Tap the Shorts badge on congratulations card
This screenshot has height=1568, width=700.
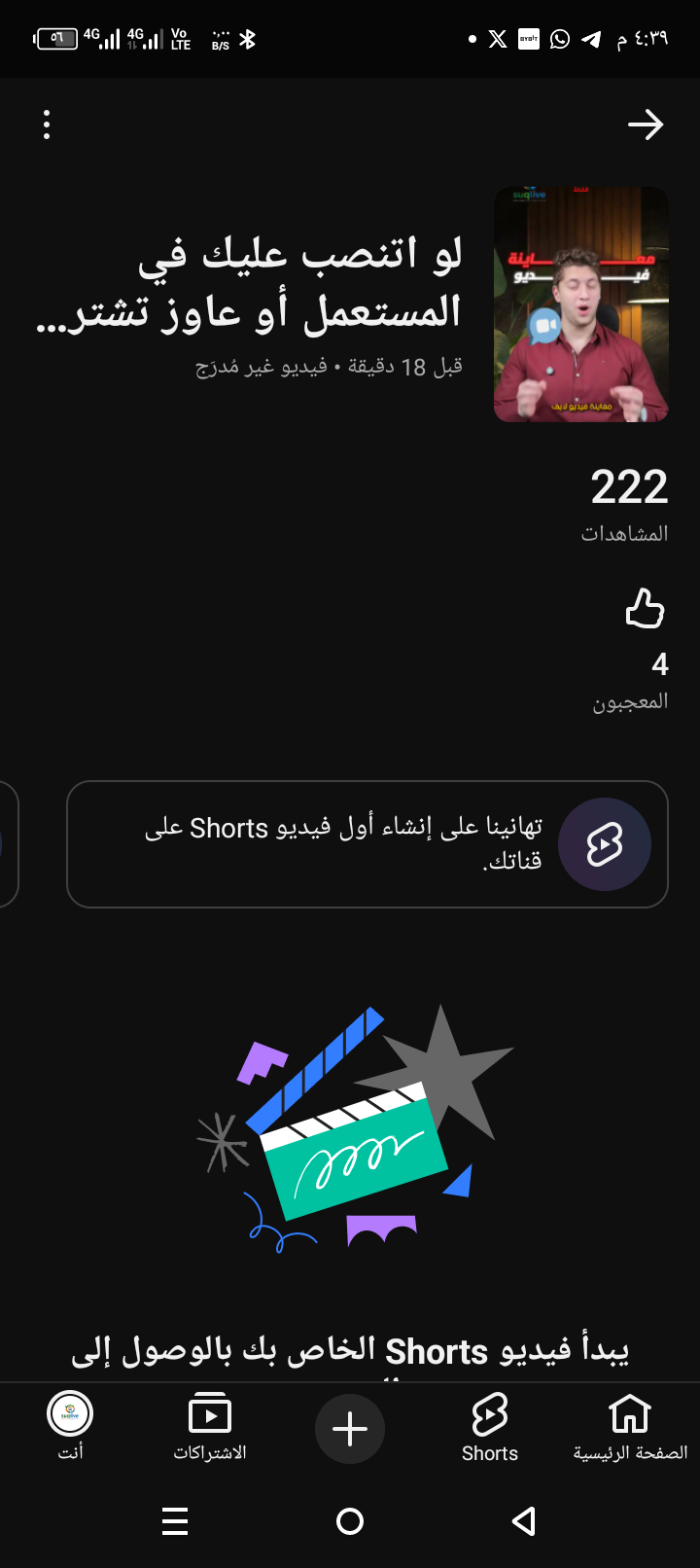pyautogui.click(x=605, y=844)
